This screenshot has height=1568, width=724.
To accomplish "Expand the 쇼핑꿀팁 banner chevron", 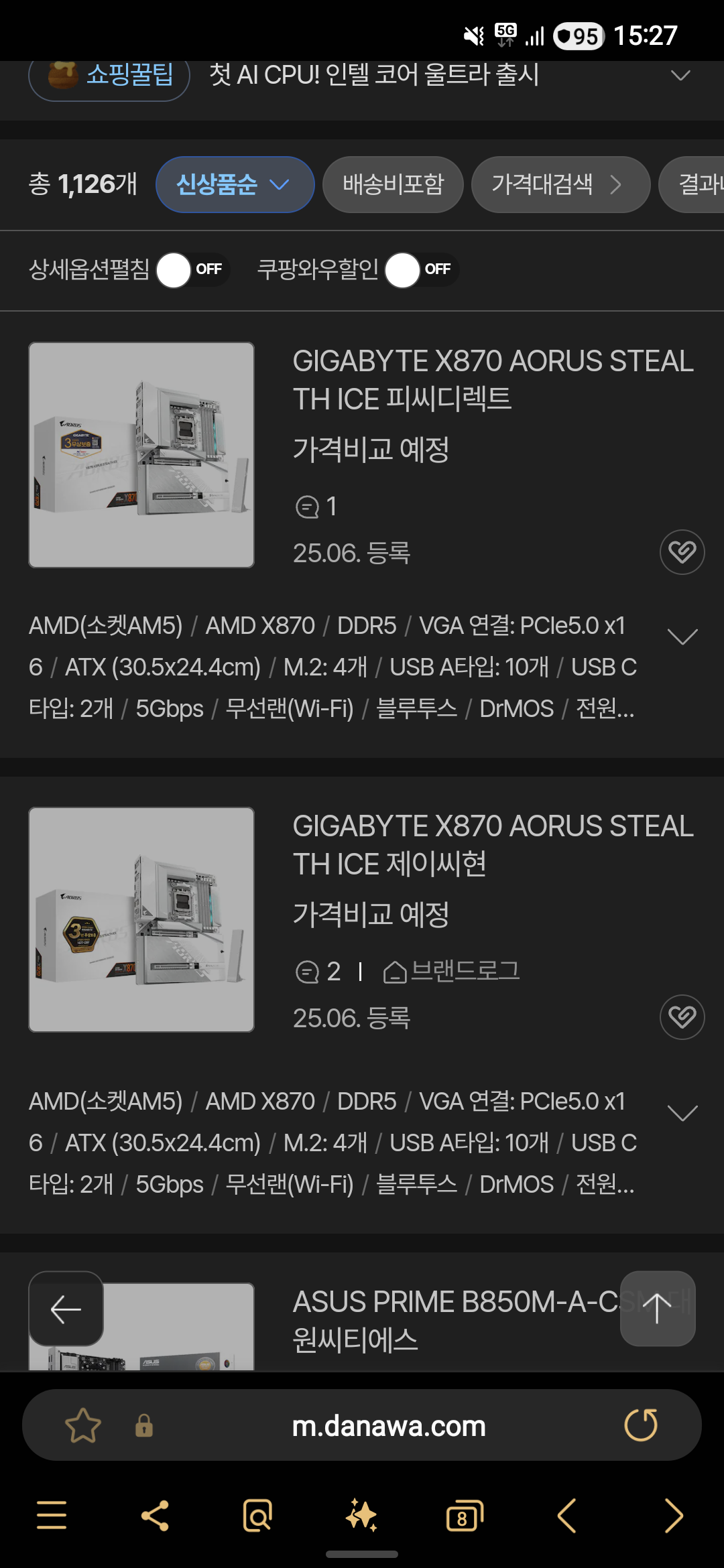I will (x=680, y=75).
